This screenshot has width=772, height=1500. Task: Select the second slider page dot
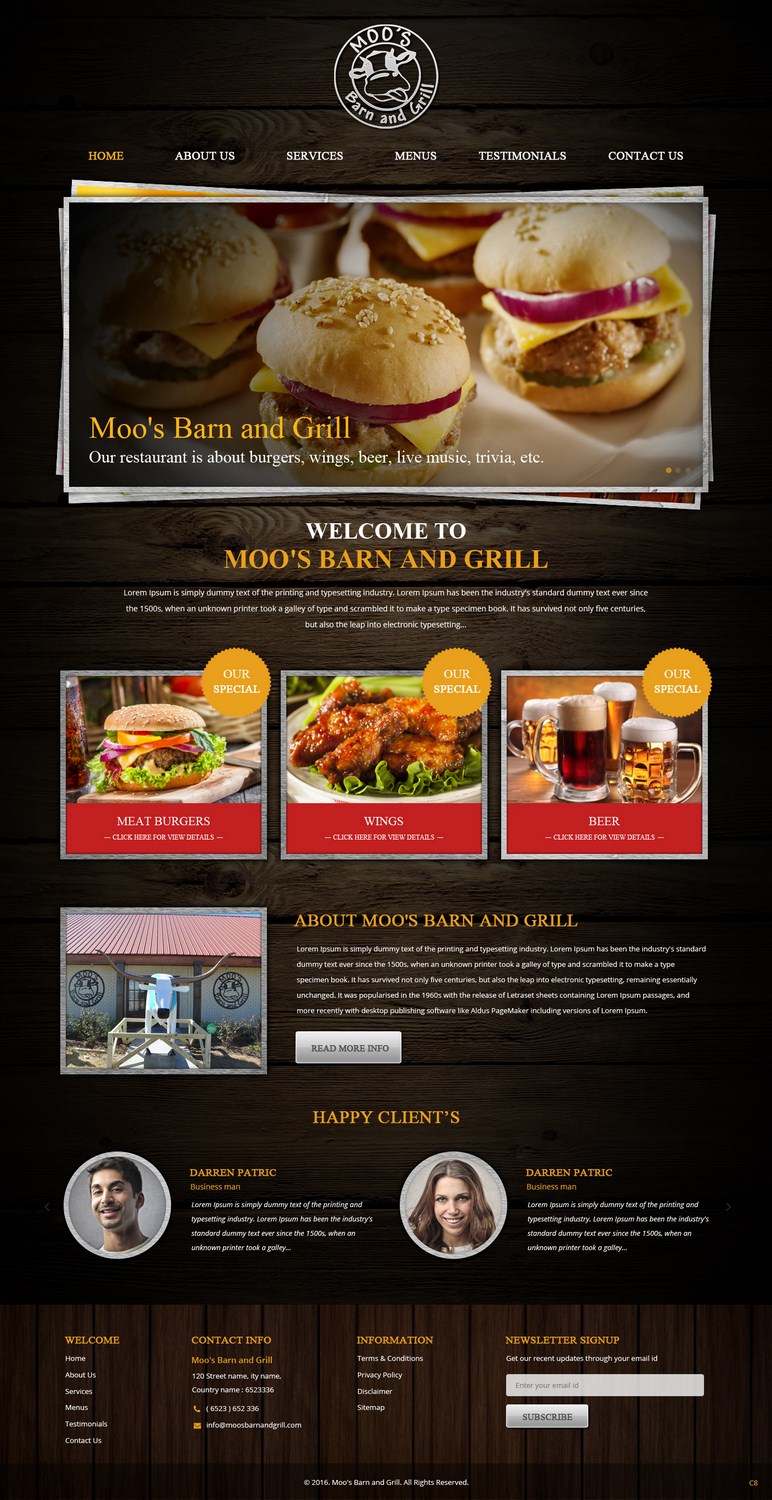[x=678, y=469]
